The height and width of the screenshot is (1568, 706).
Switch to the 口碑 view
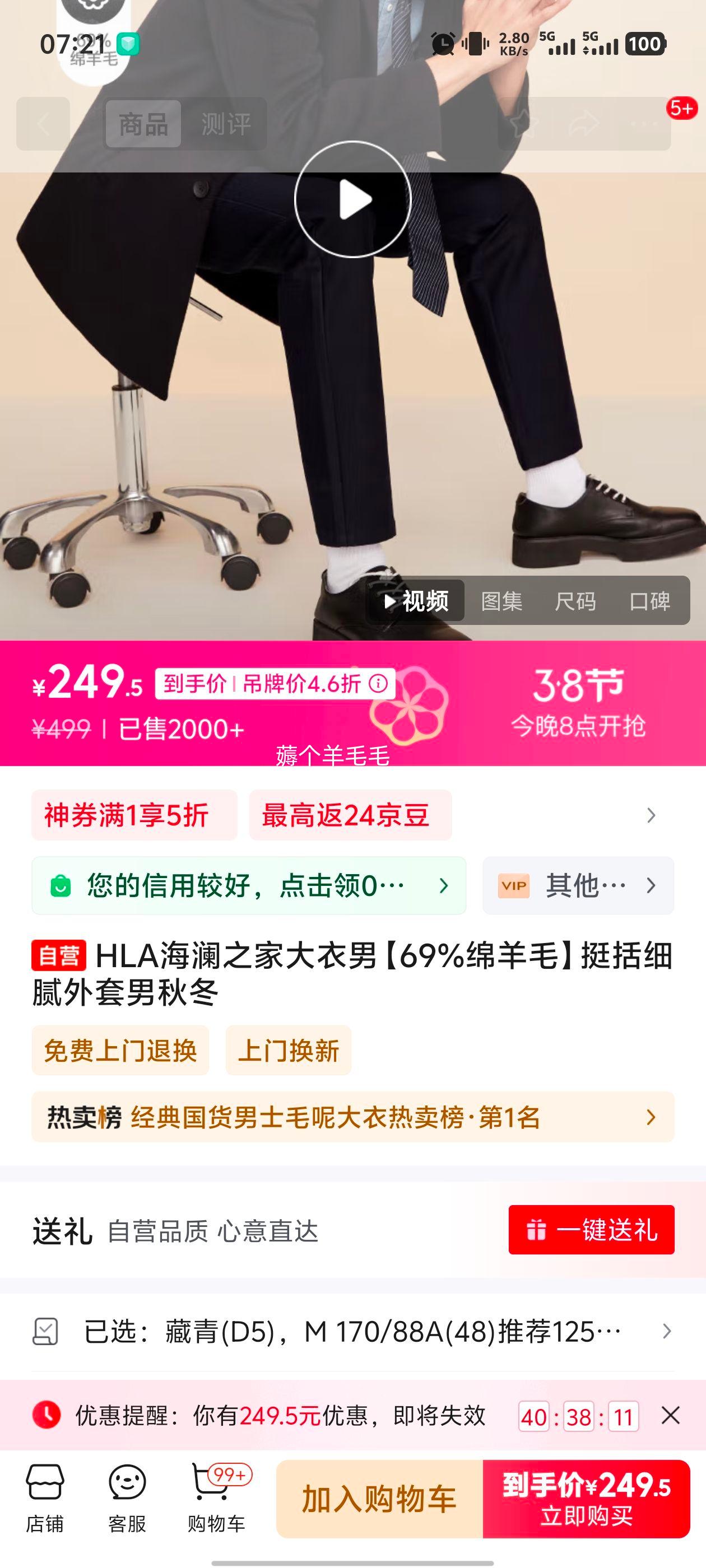[651, 601]
